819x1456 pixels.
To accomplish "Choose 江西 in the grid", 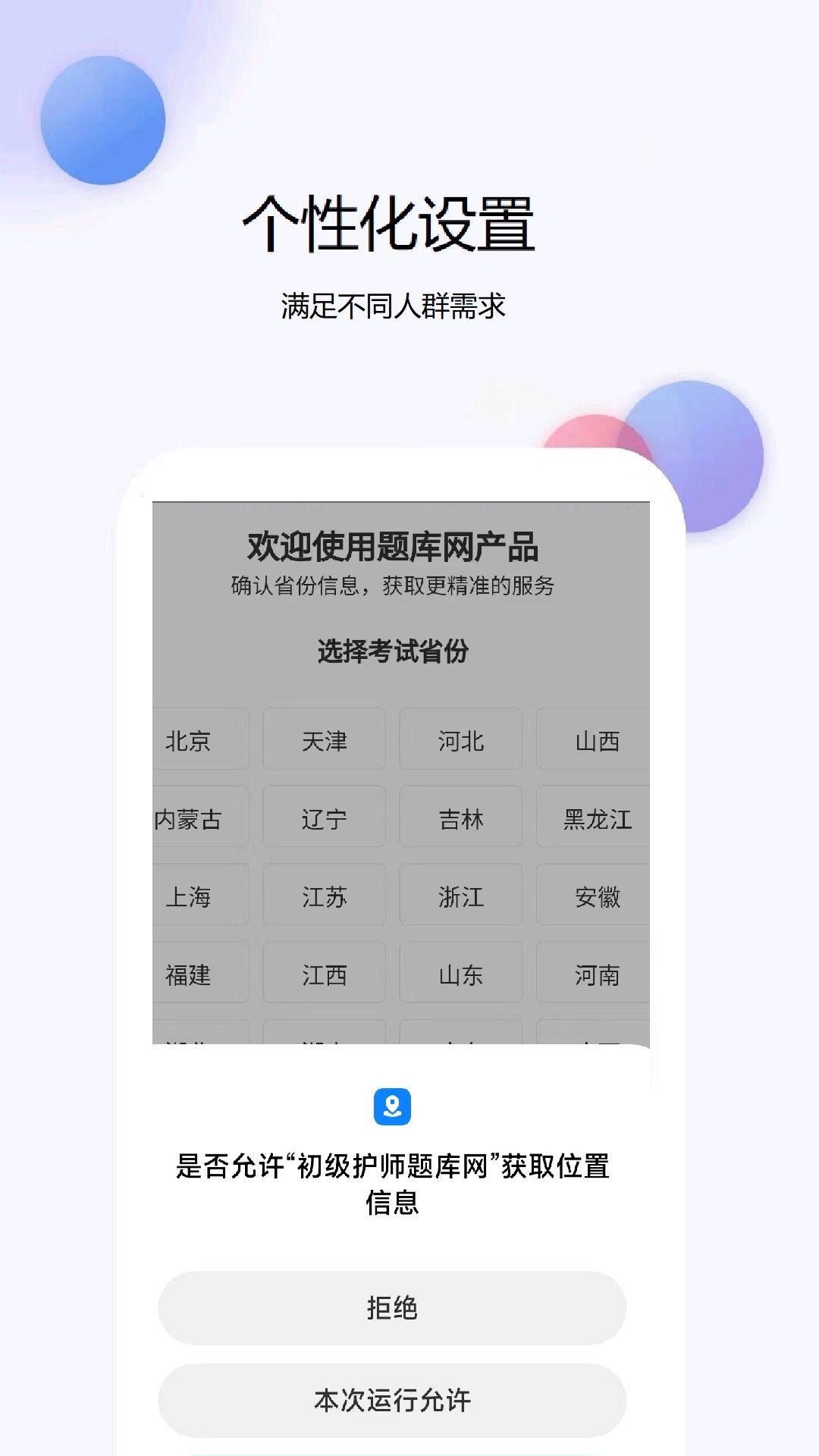I will 324,975.
